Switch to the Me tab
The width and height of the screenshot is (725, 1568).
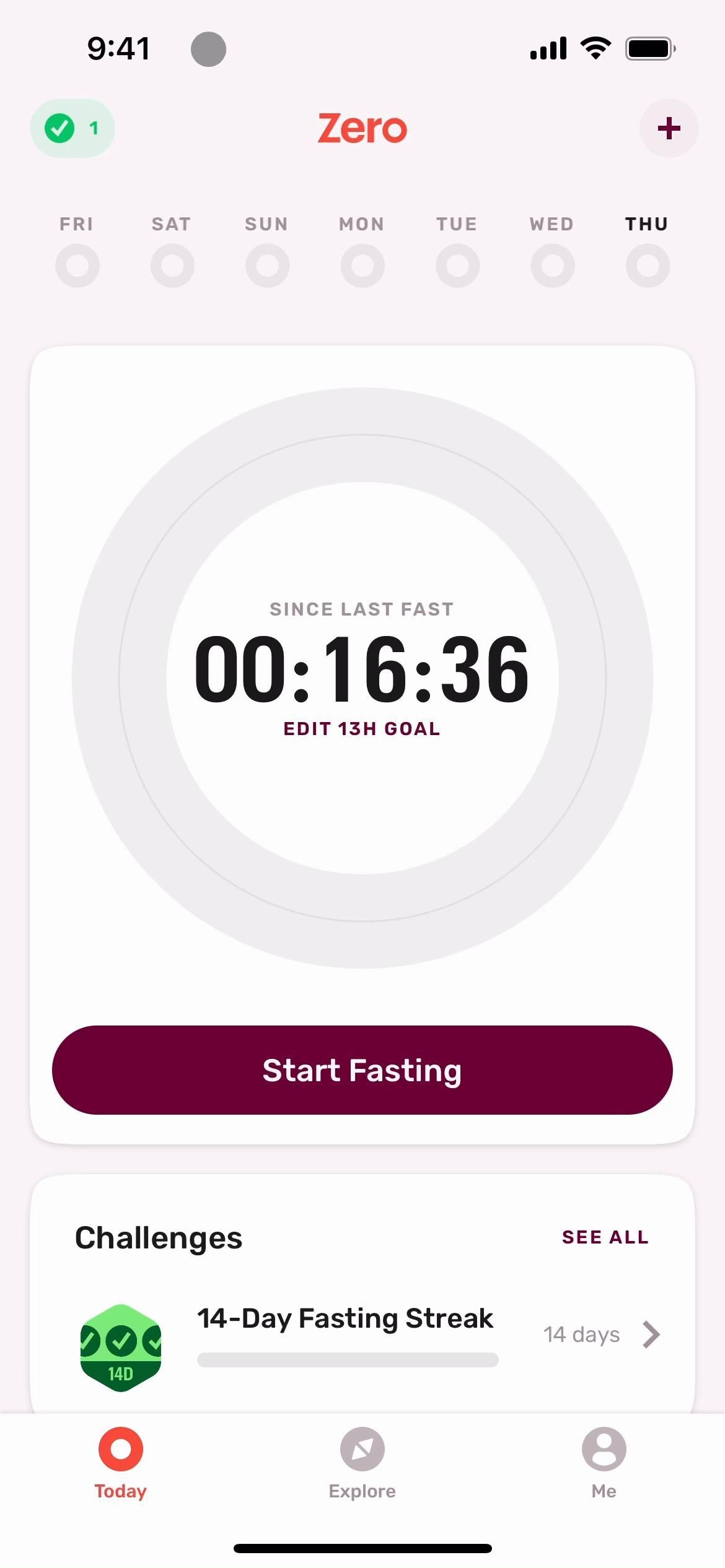pyautogui.click(x=604, y=1463)
